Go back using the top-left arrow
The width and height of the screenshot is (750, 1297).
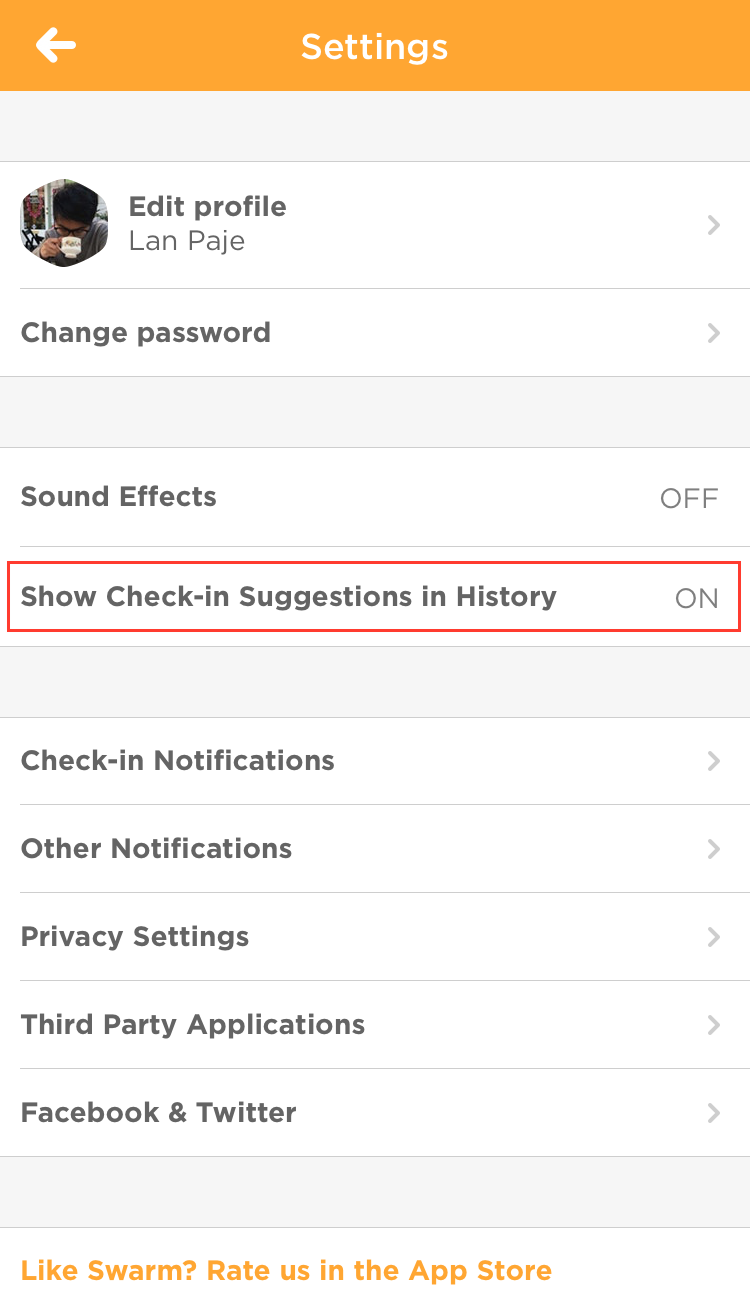click(56, 45)
